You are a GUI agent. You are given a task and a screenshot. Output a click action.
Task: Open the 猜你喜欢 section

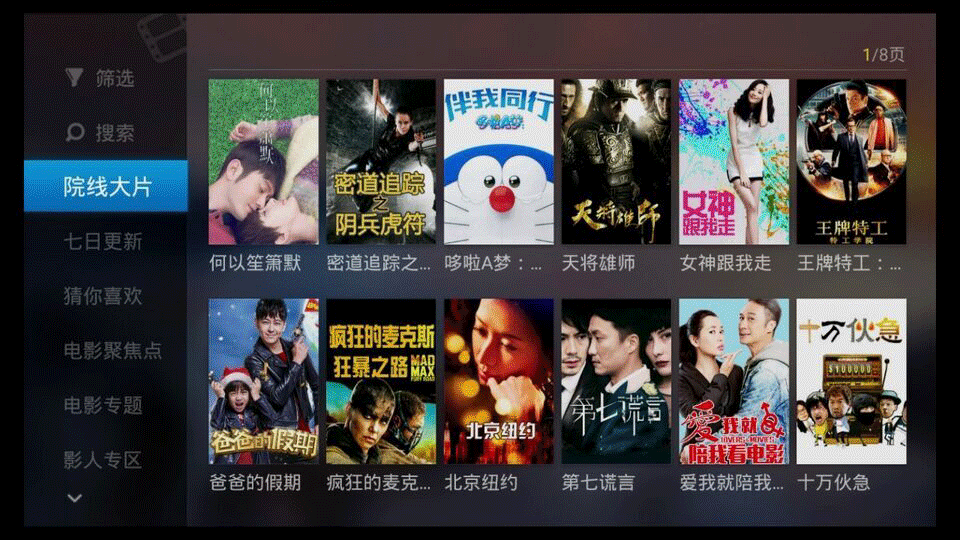click(103, 296)
